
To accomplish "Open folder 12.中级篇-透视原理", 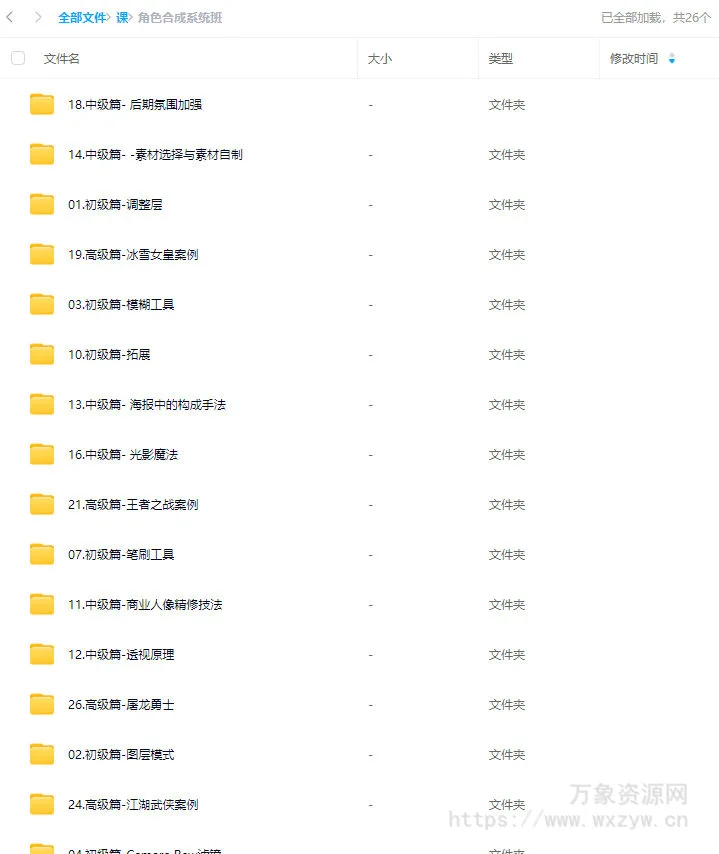I will click(121, 655).
